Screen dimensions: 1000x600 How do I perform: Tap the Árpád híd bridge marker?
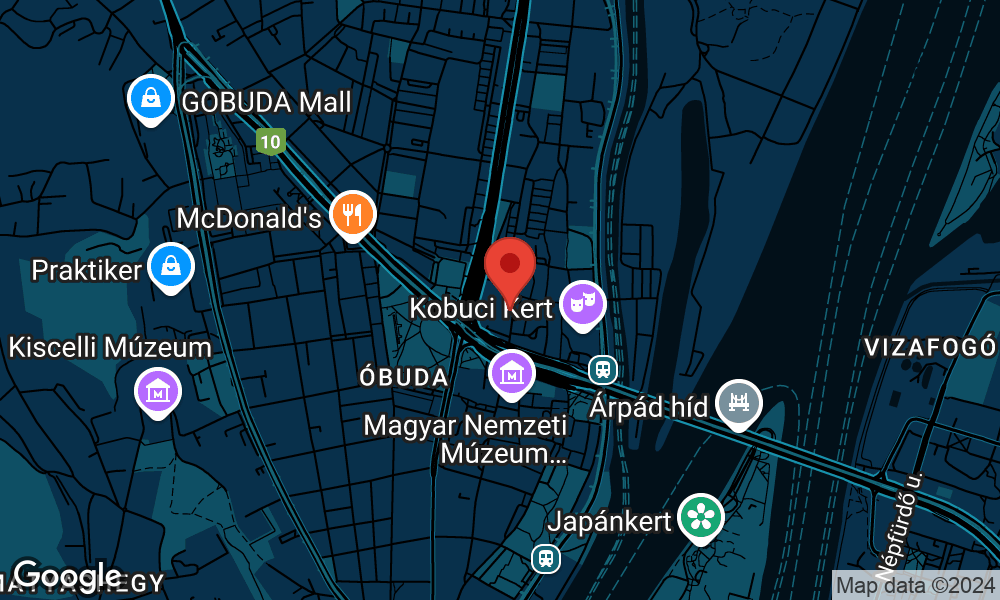[x=738, y=402]
